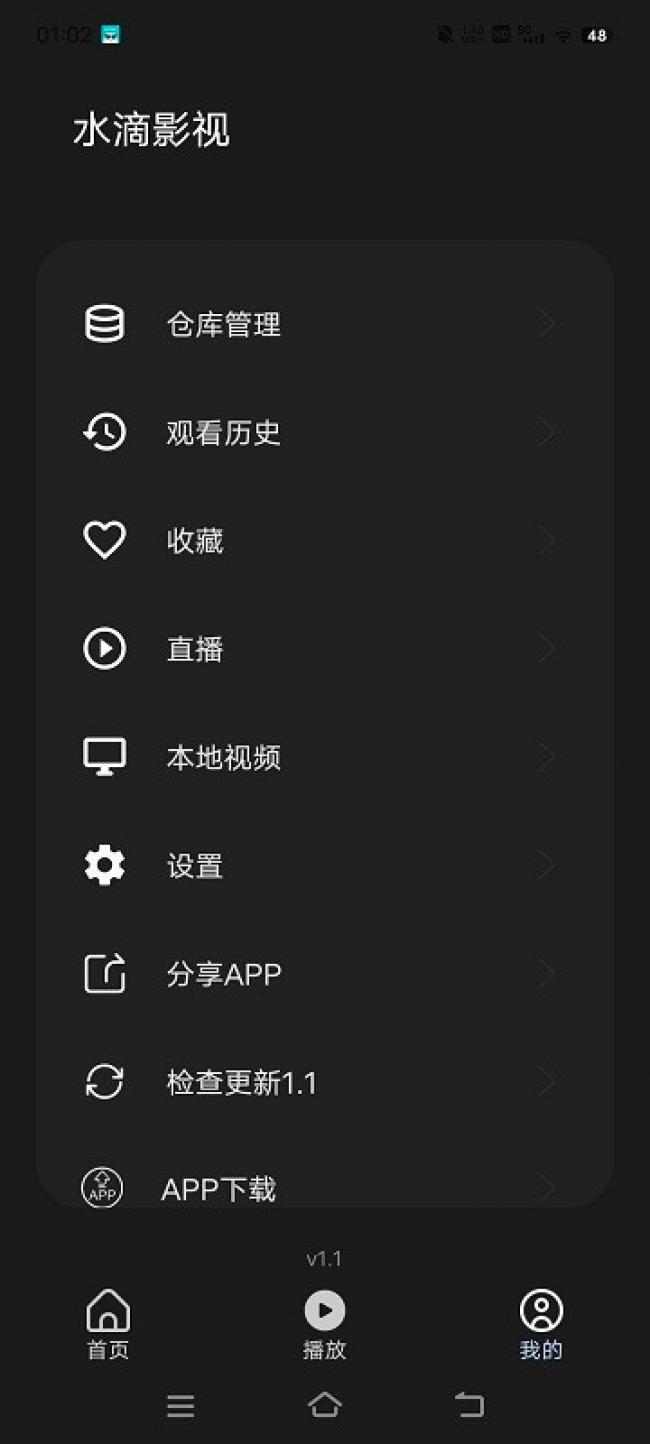Switch to the 首页 home tab
Screen dimensions: 650x1444
(x=108, y=1324)
